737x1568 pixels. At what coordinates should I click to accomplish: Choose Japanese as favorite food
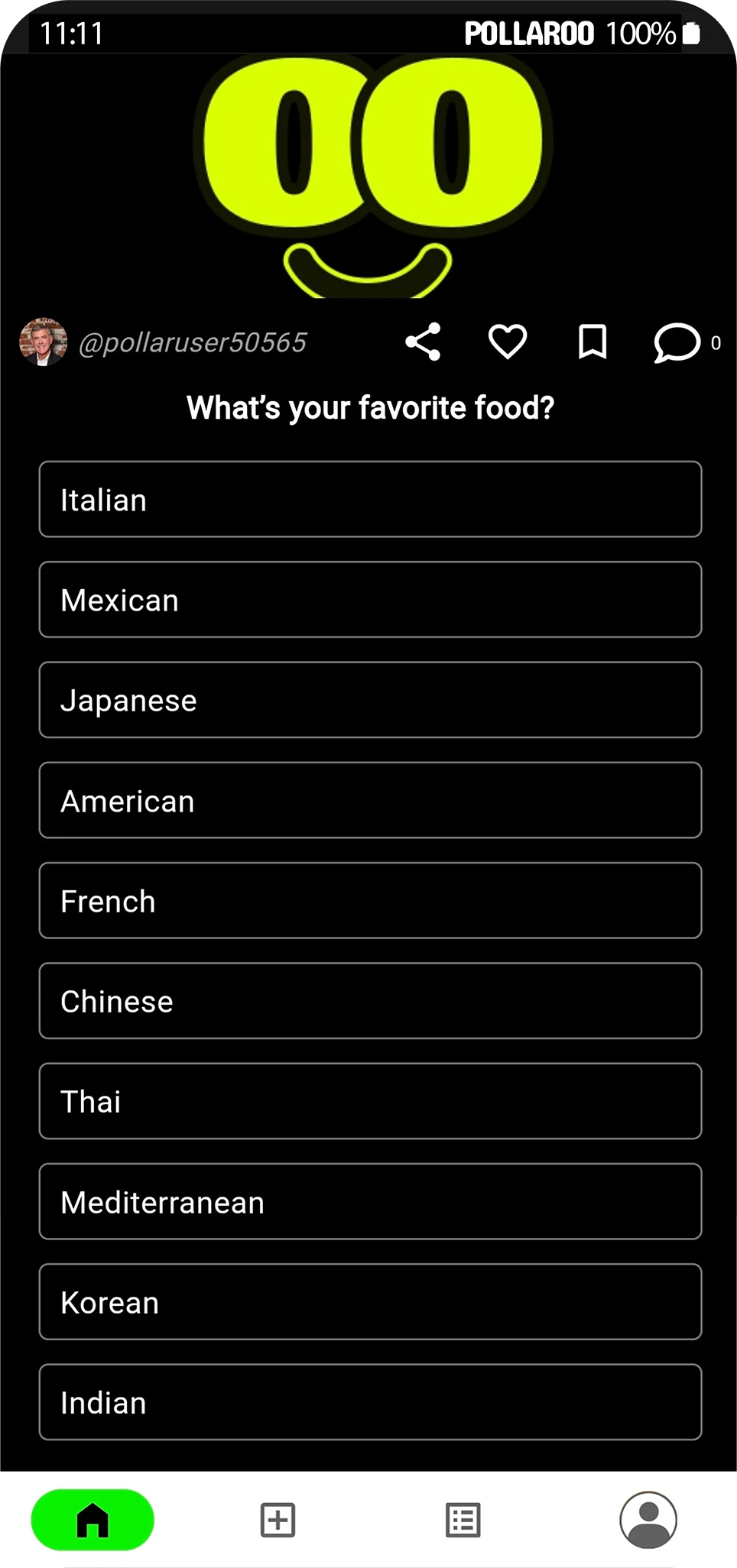(370, 700)
